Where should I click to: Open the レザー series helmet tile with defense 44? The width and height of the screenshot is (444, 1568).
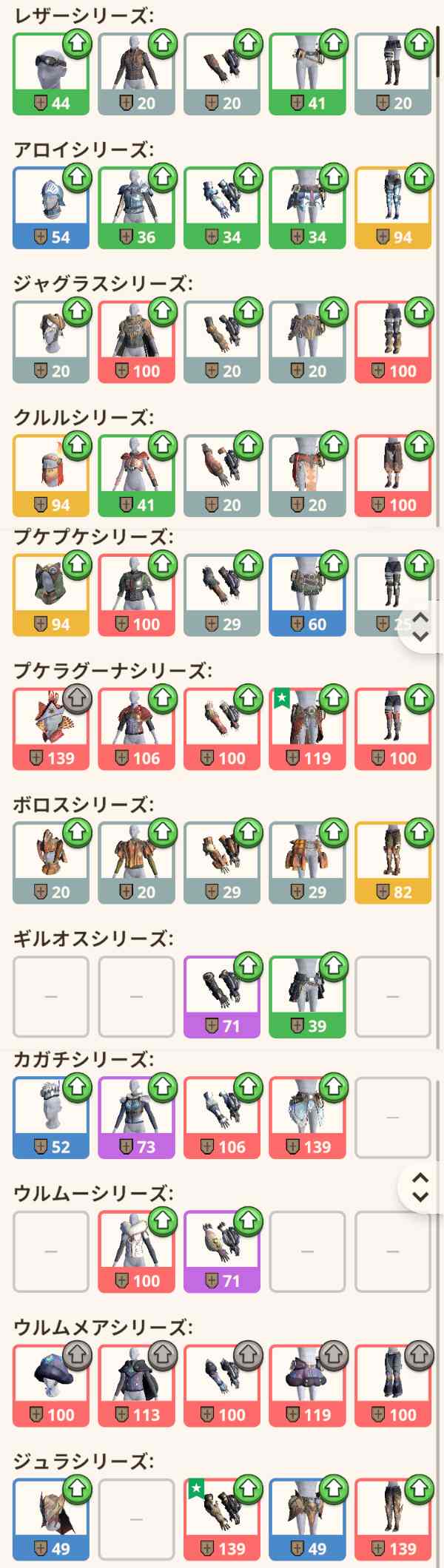tap(50, 74)
